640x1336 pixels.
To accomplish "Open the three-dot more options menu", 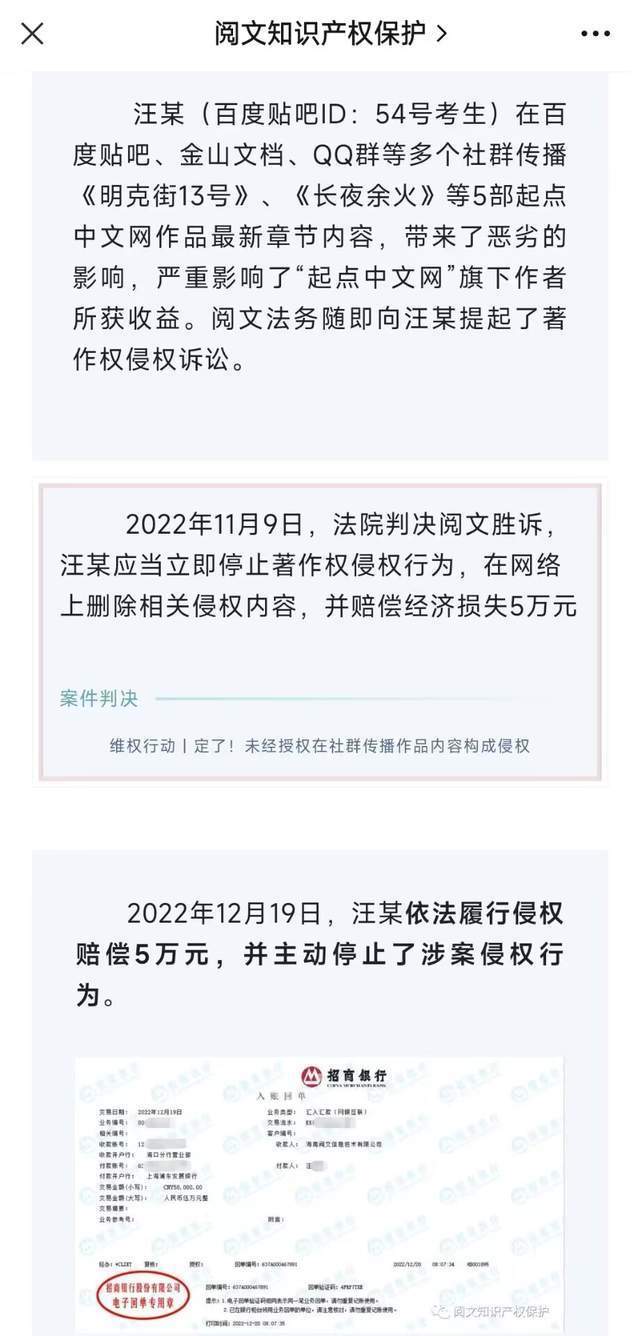I will pos(595,33).
